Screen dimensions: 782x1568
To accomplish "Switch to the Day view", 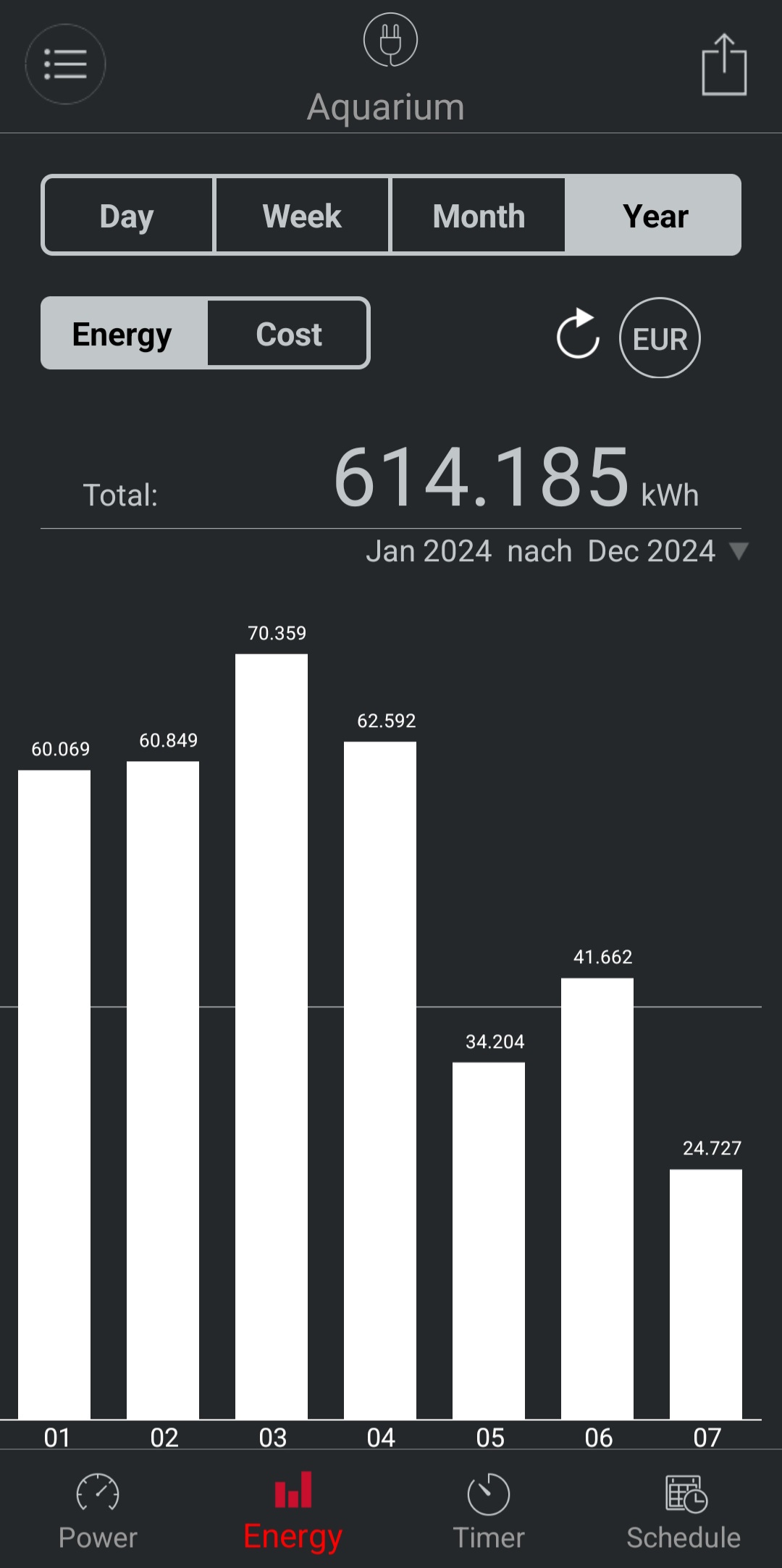I will [x=127, y=216].
